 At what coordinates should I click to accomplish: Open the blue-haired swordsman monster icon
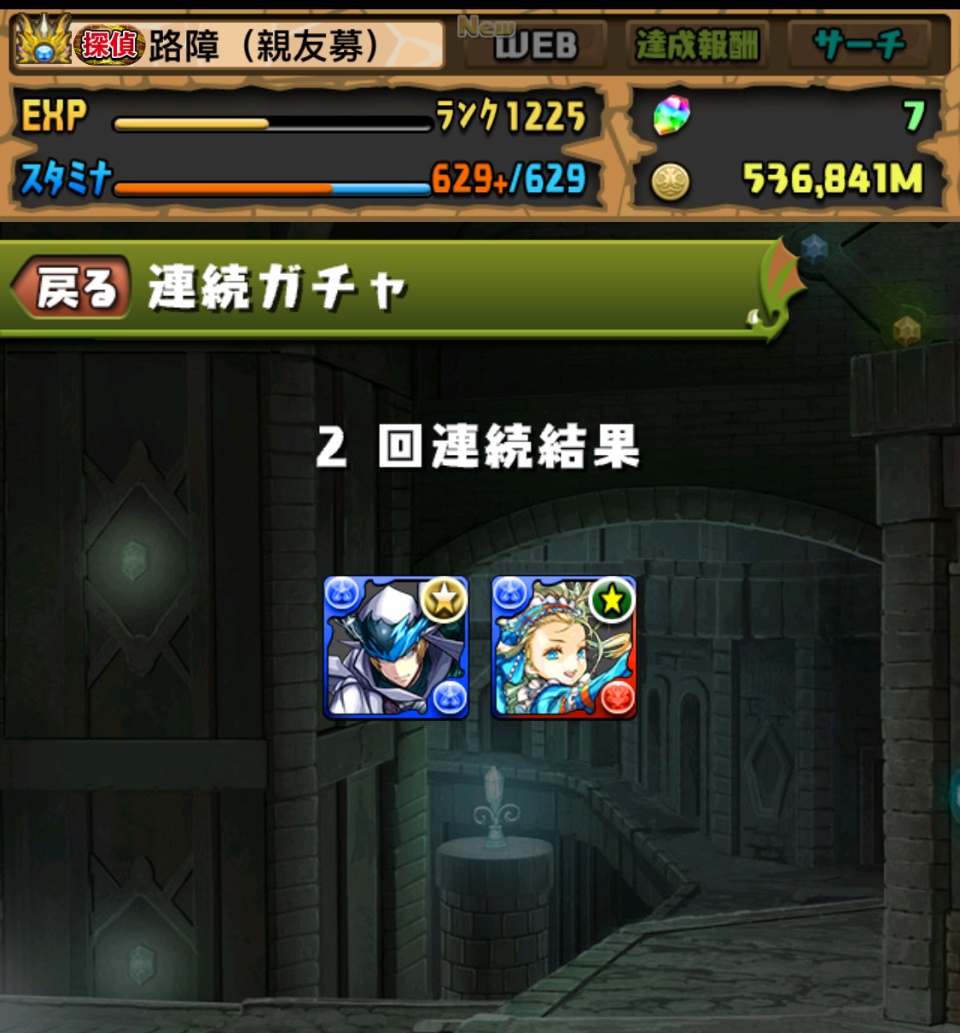[396, 647]
